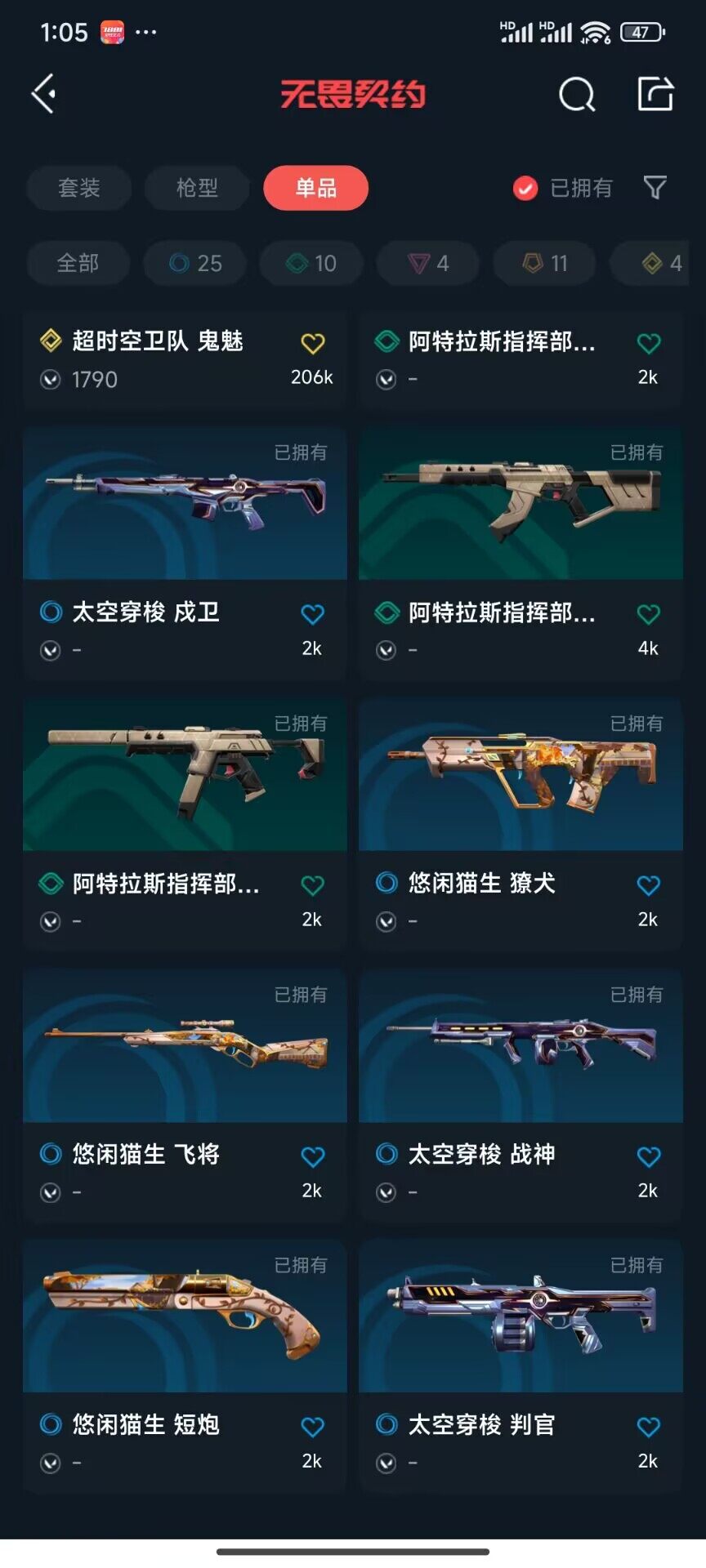Open the search magnifier icon
This screenshot has height=1568, width=706.
coord(577,95)
